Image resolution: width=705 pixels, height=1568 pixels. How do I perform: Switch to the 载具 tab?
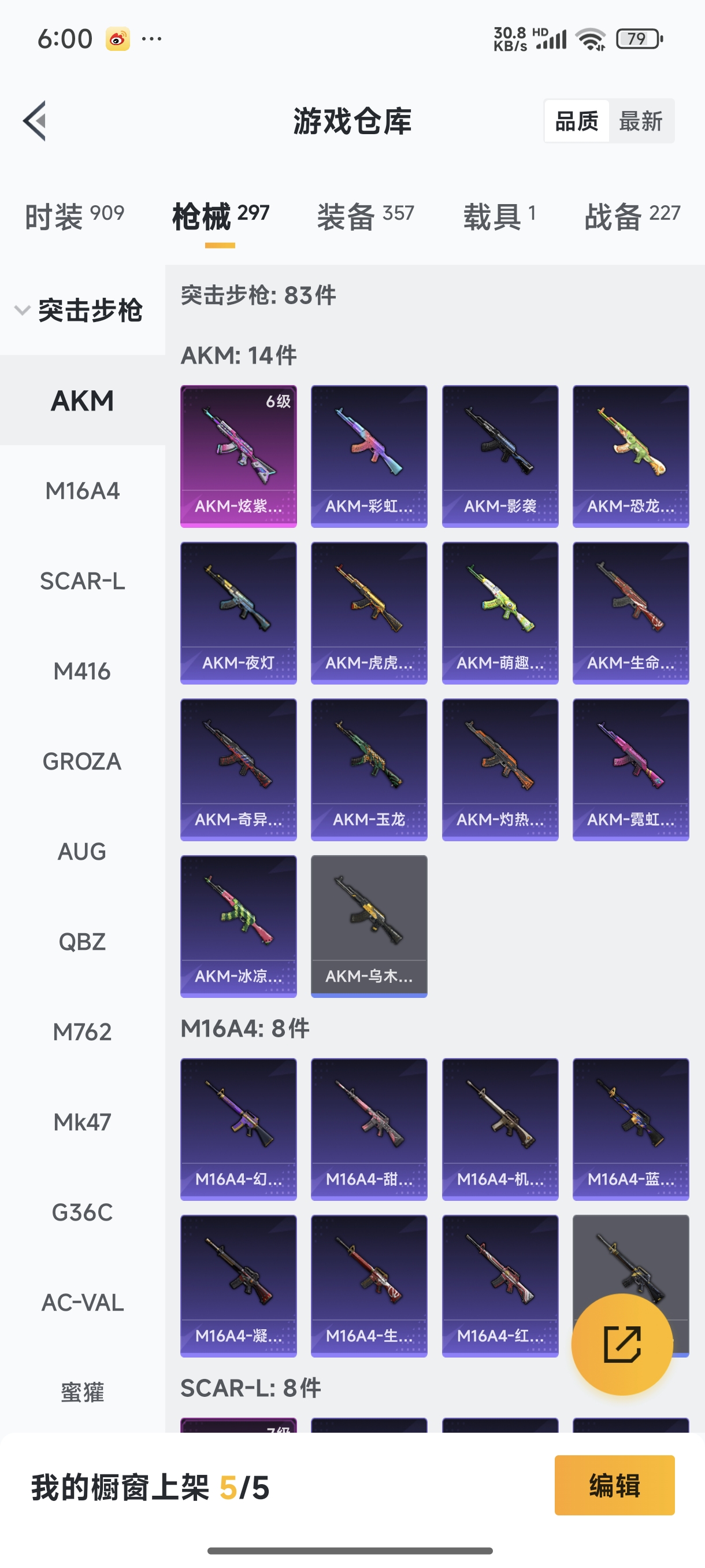click(499, 216)
